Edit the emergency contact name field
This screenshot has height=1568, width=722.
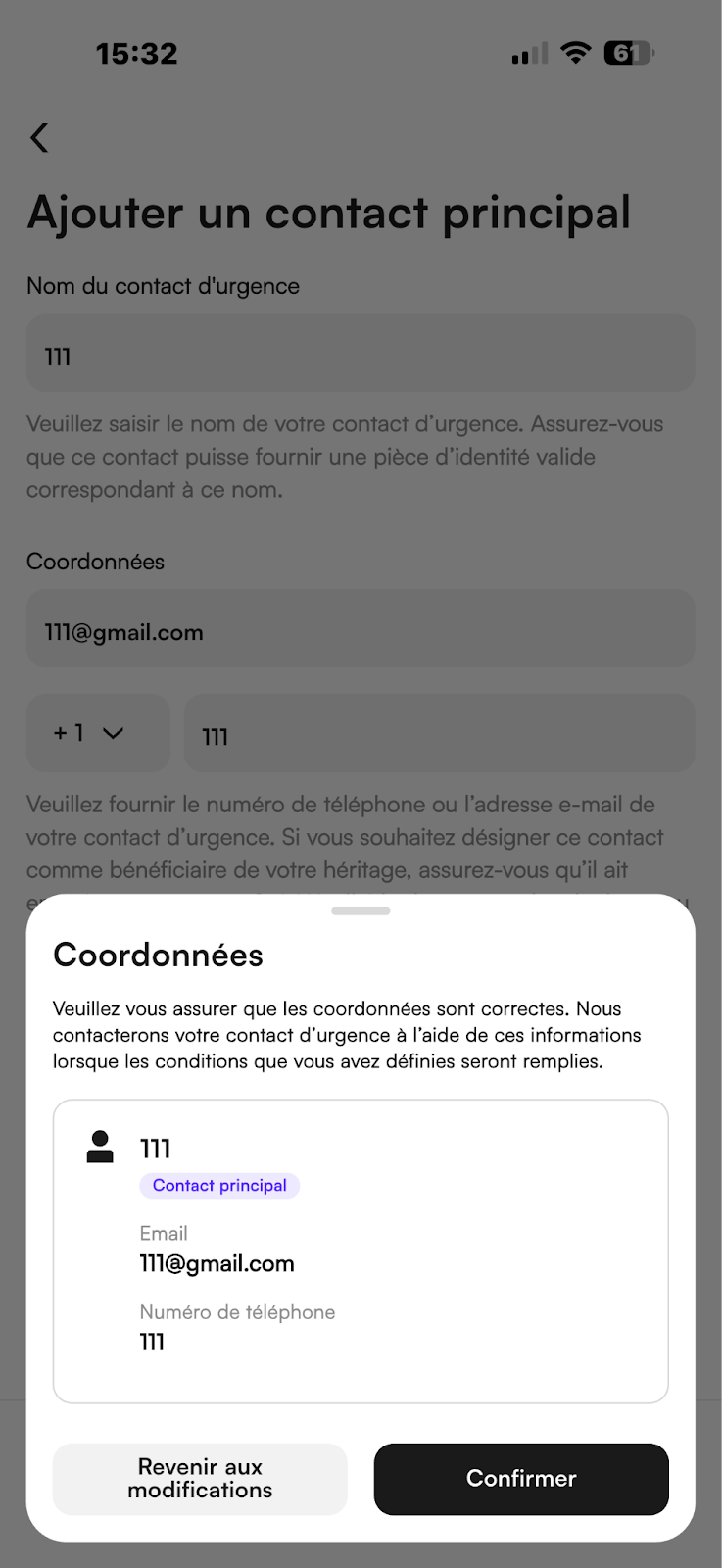(x=361, y=353)
